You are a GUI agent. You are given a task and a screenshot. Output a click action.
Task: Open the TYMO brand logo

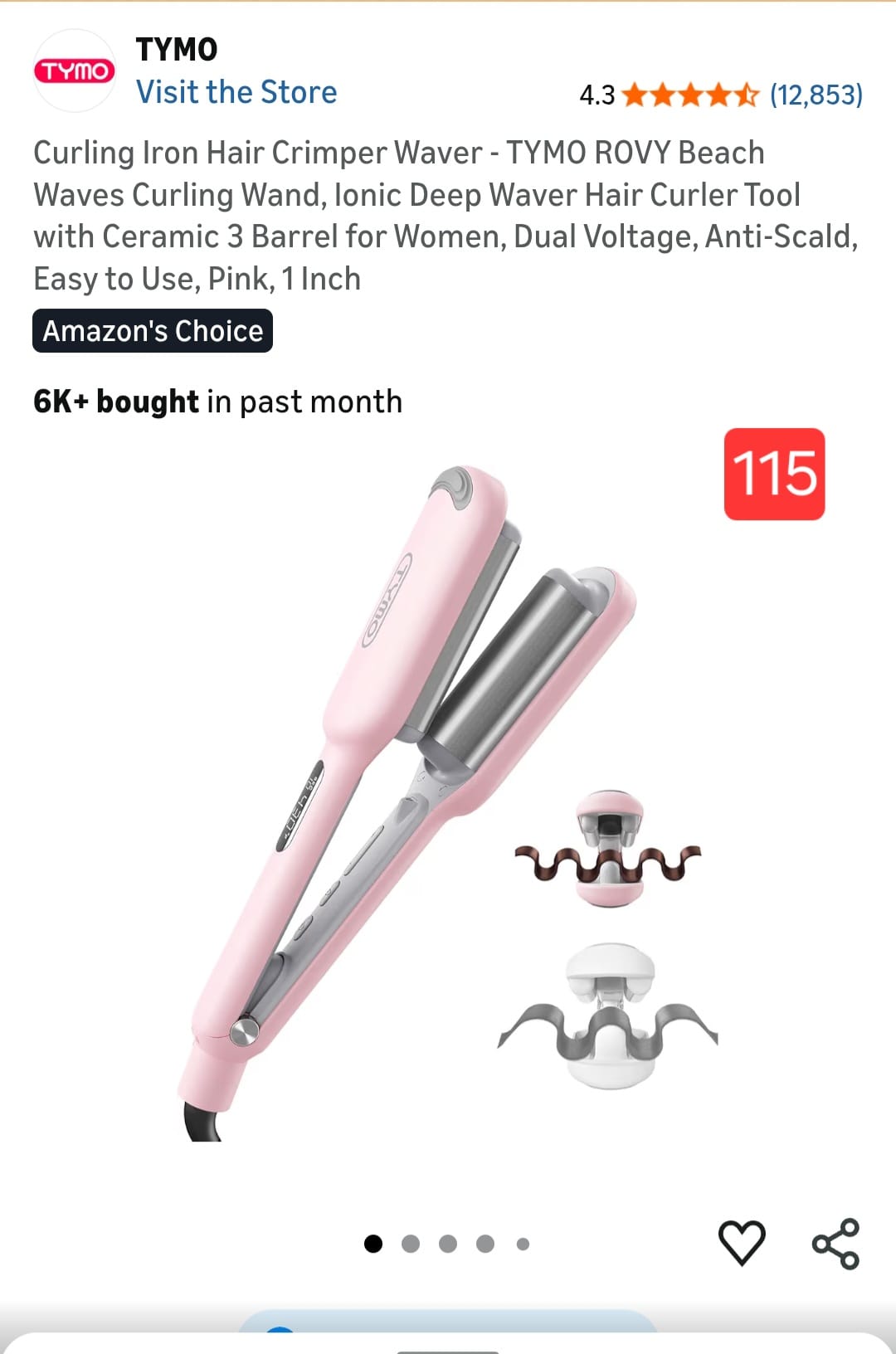74,71
